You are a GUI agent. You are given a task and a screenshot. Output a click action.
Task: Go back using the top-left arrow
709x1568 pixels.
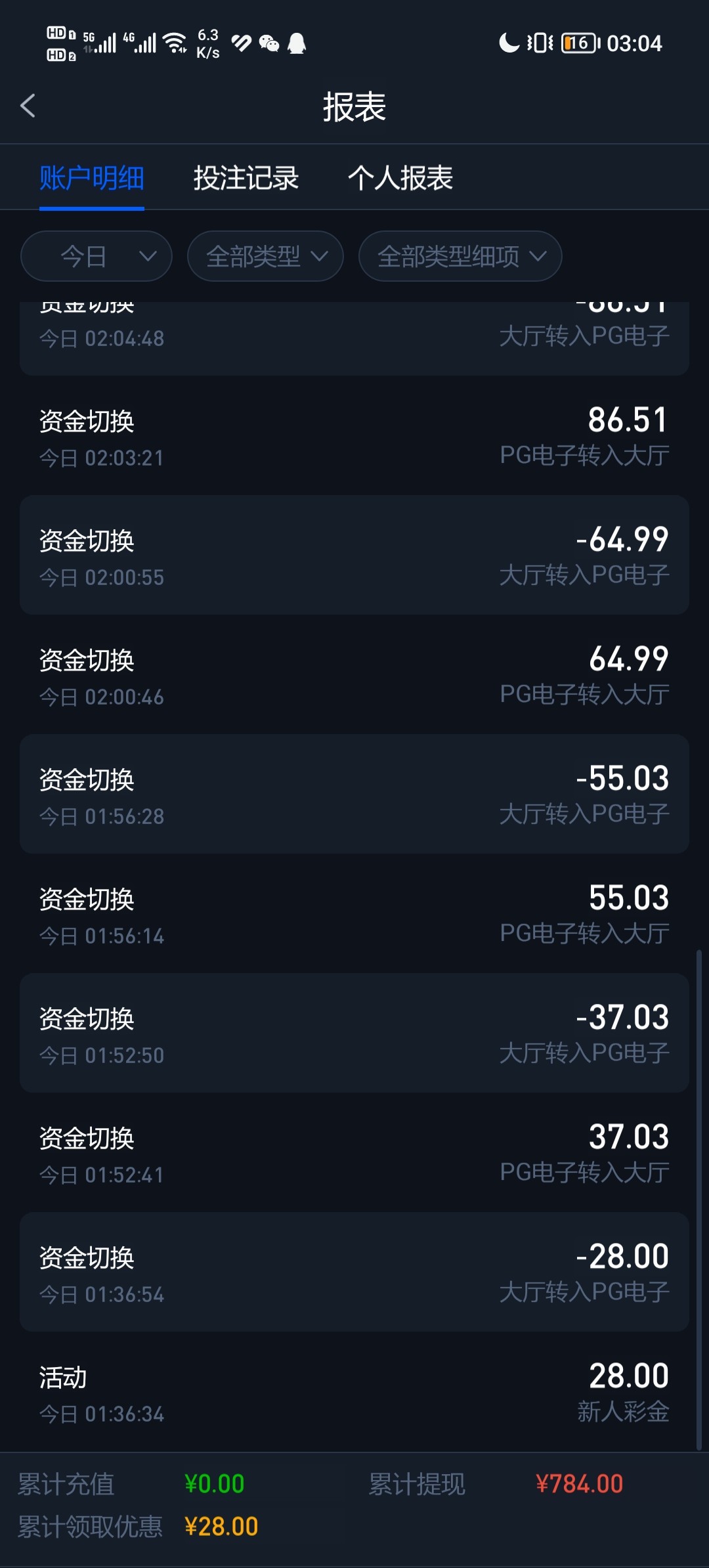(x=28, y=106)
